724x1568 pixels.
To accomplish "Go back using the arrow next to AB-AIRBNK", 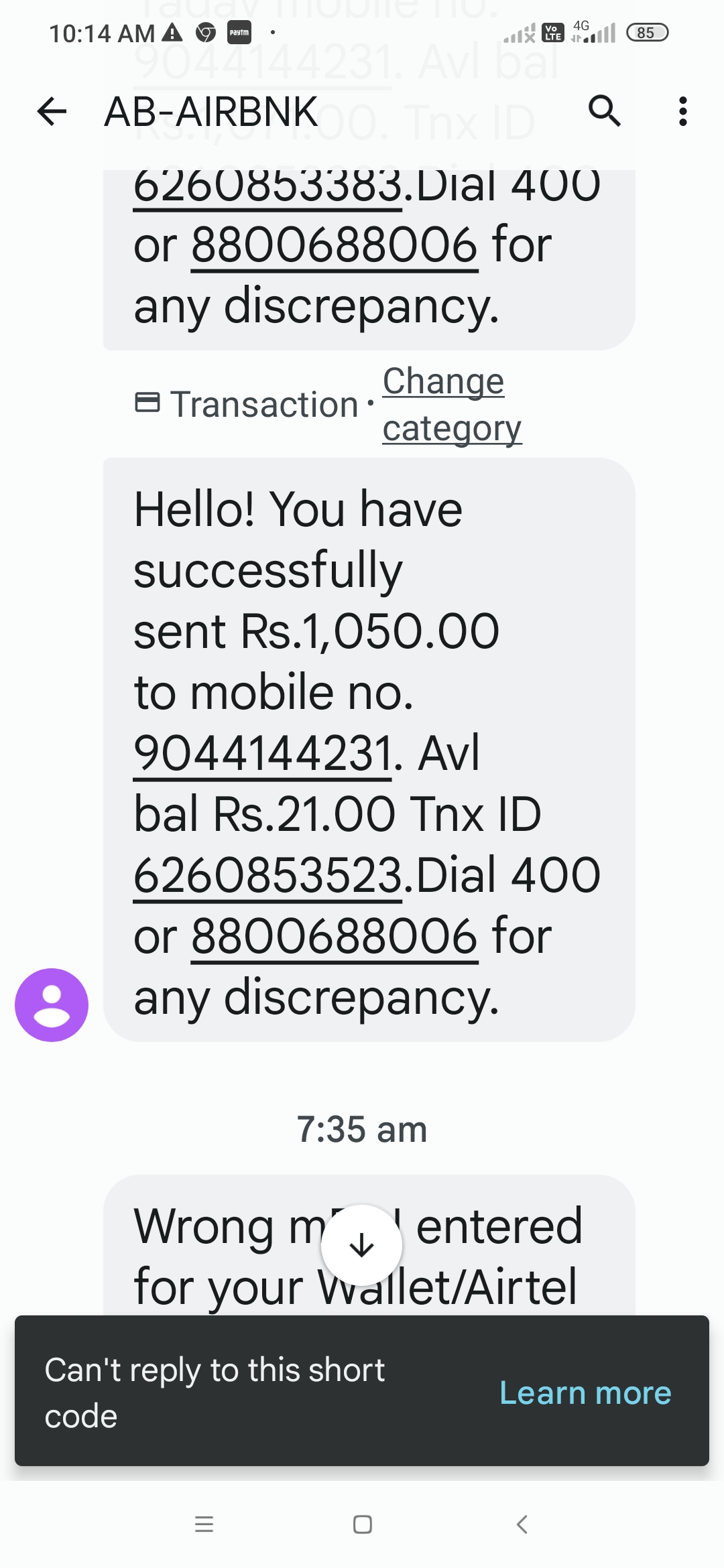I will click(52, 111).
